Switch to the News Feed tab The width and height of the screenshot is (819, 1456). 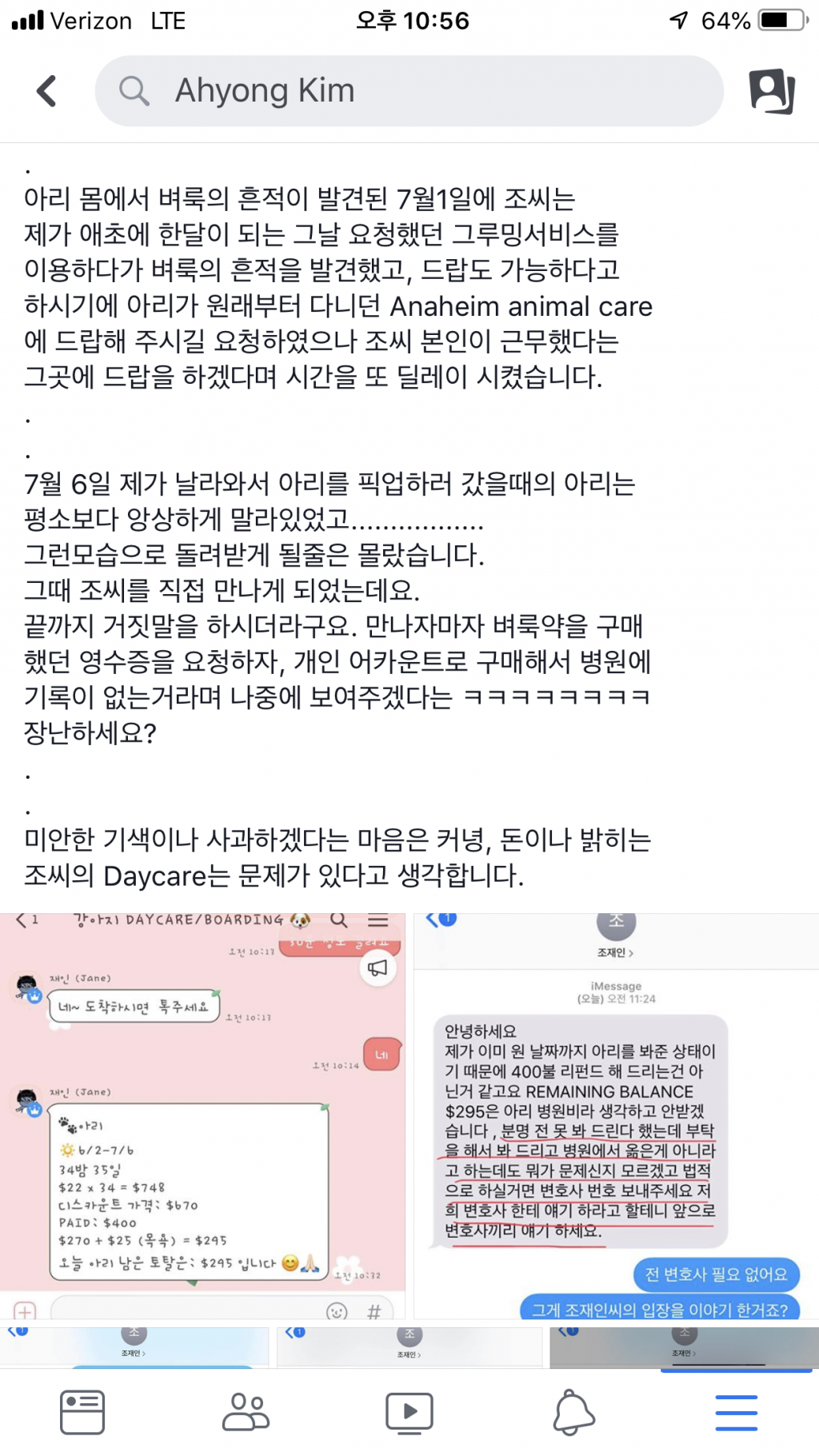[82, 1413]
